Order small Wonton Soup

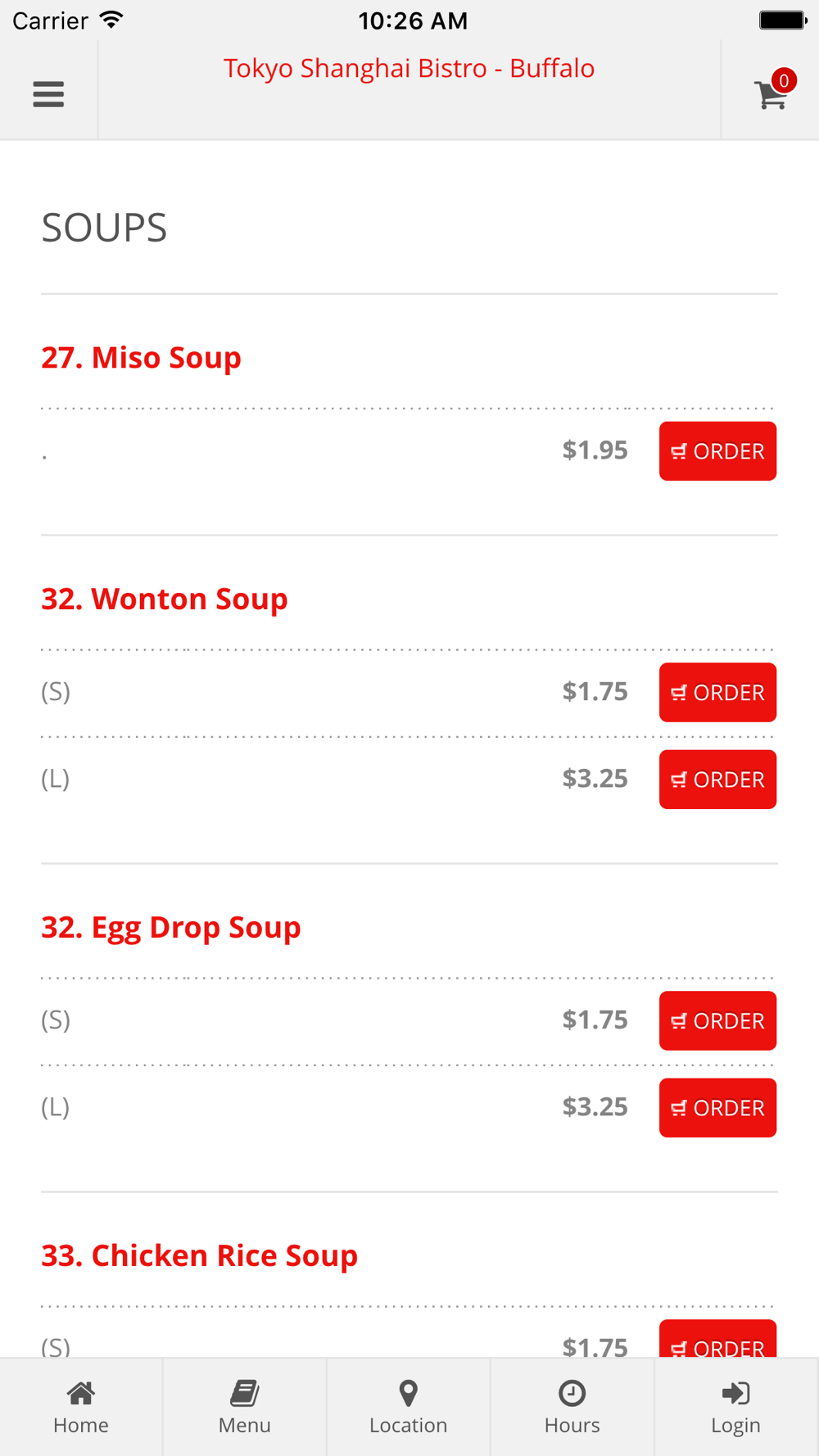[x=717, y=693]
